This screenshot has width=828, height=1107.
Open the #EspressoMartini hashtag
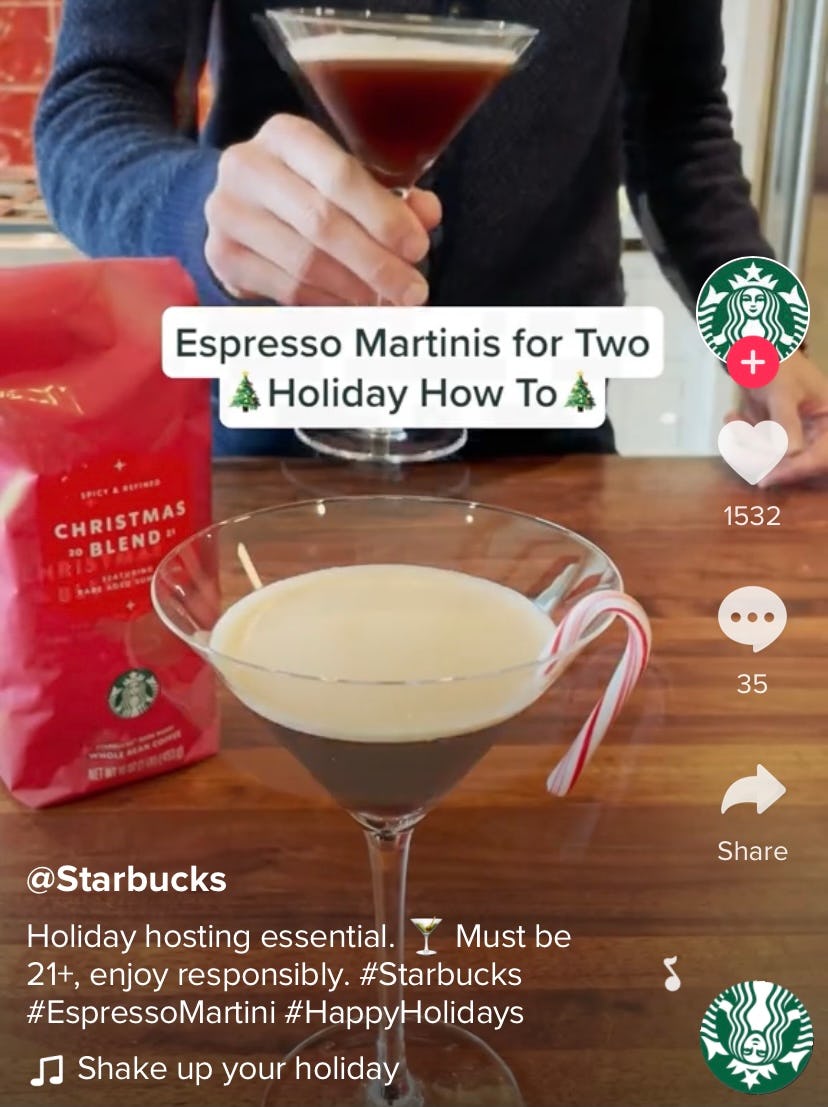click(151, 1012)
